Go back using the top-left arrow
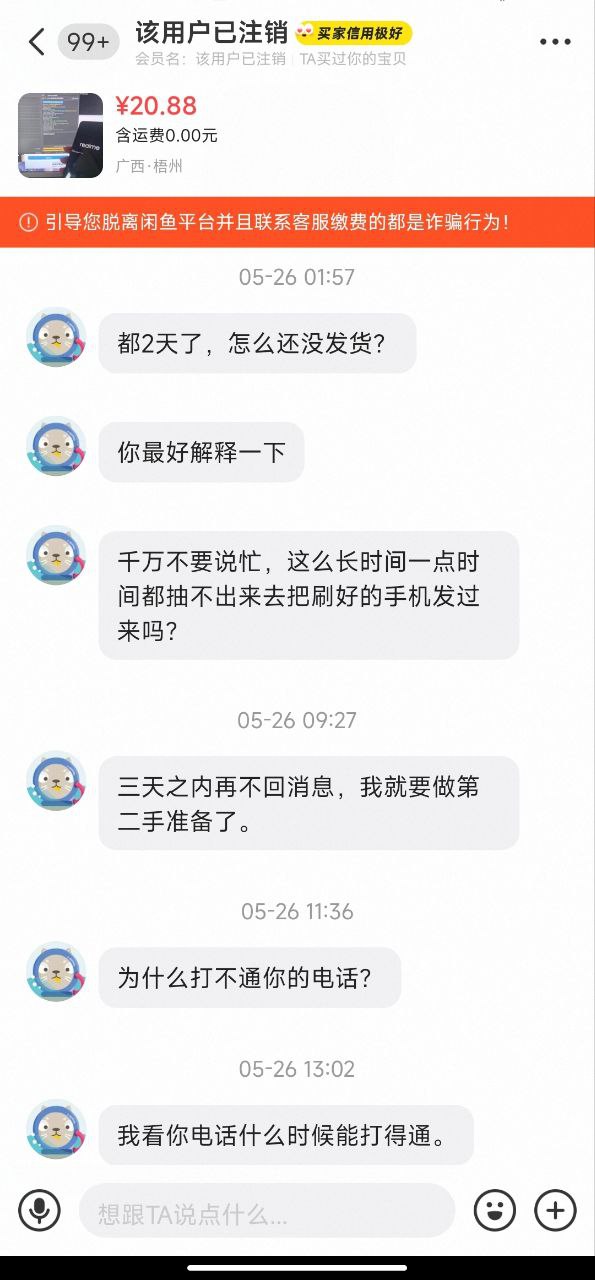Image resolution: width=595 pixels, height=1280 pixels. click(x=37, y=42)
